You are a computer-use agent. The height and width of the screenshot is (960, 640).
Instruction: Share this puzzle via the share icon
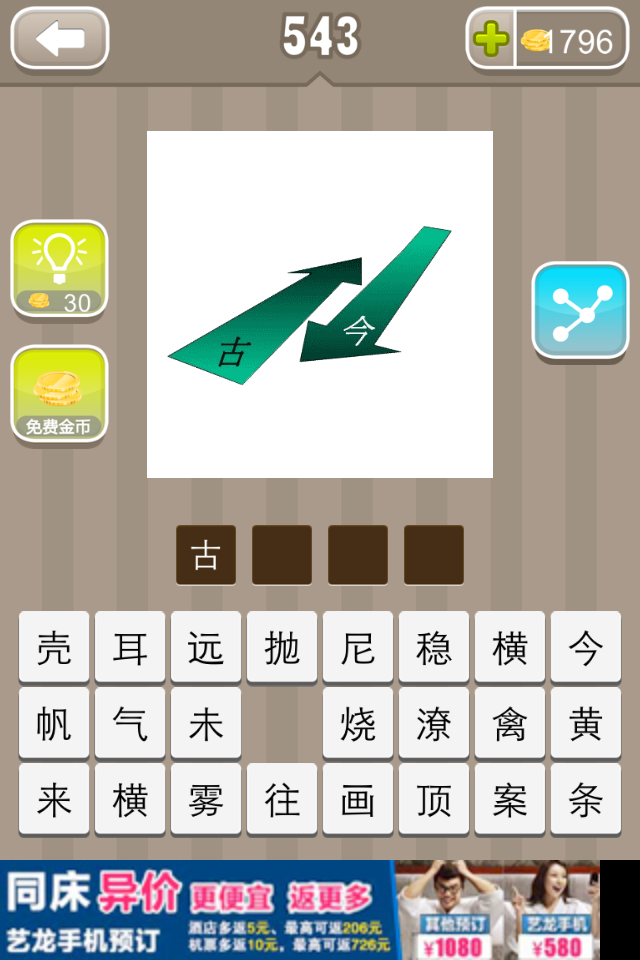point(579,311)
